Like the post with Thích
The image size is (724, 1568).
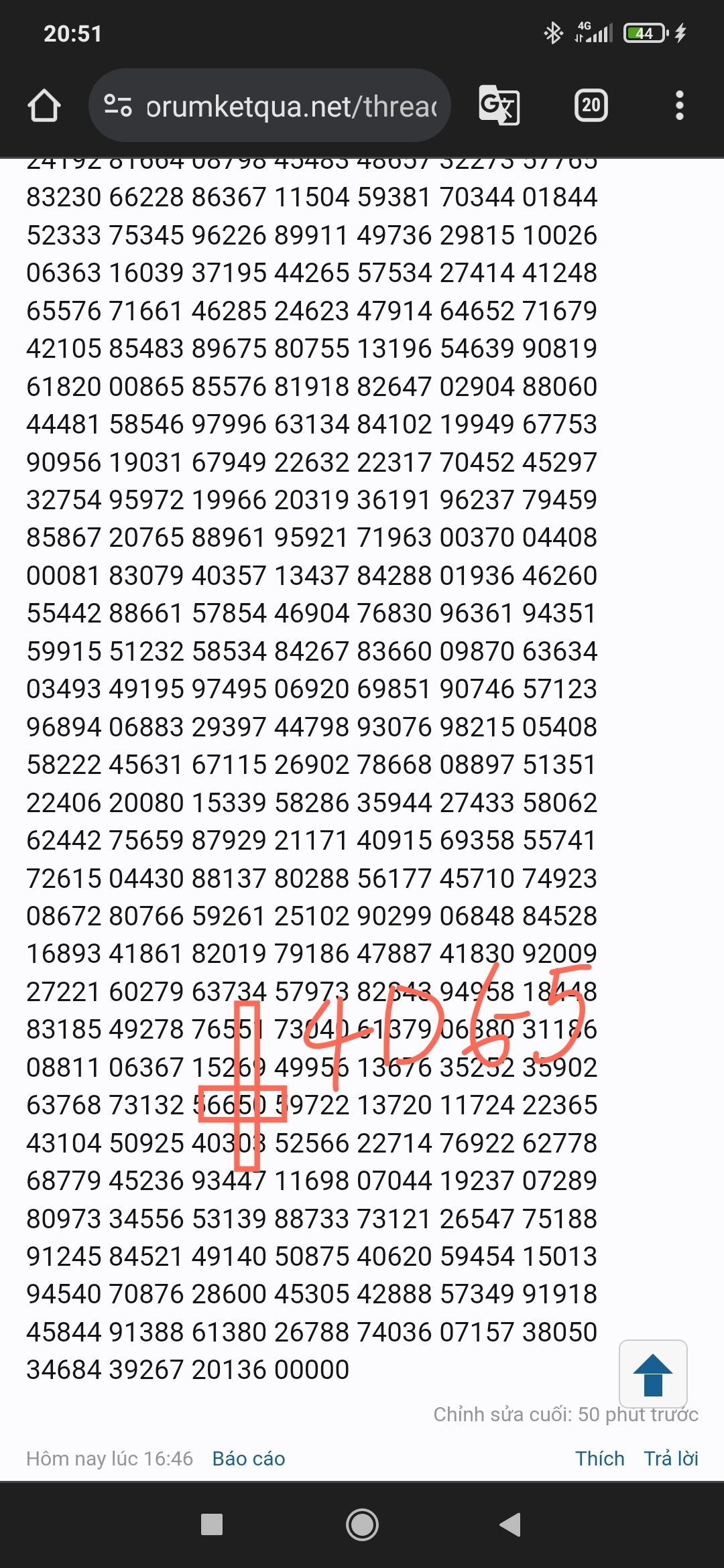[x=600, y=1459]
